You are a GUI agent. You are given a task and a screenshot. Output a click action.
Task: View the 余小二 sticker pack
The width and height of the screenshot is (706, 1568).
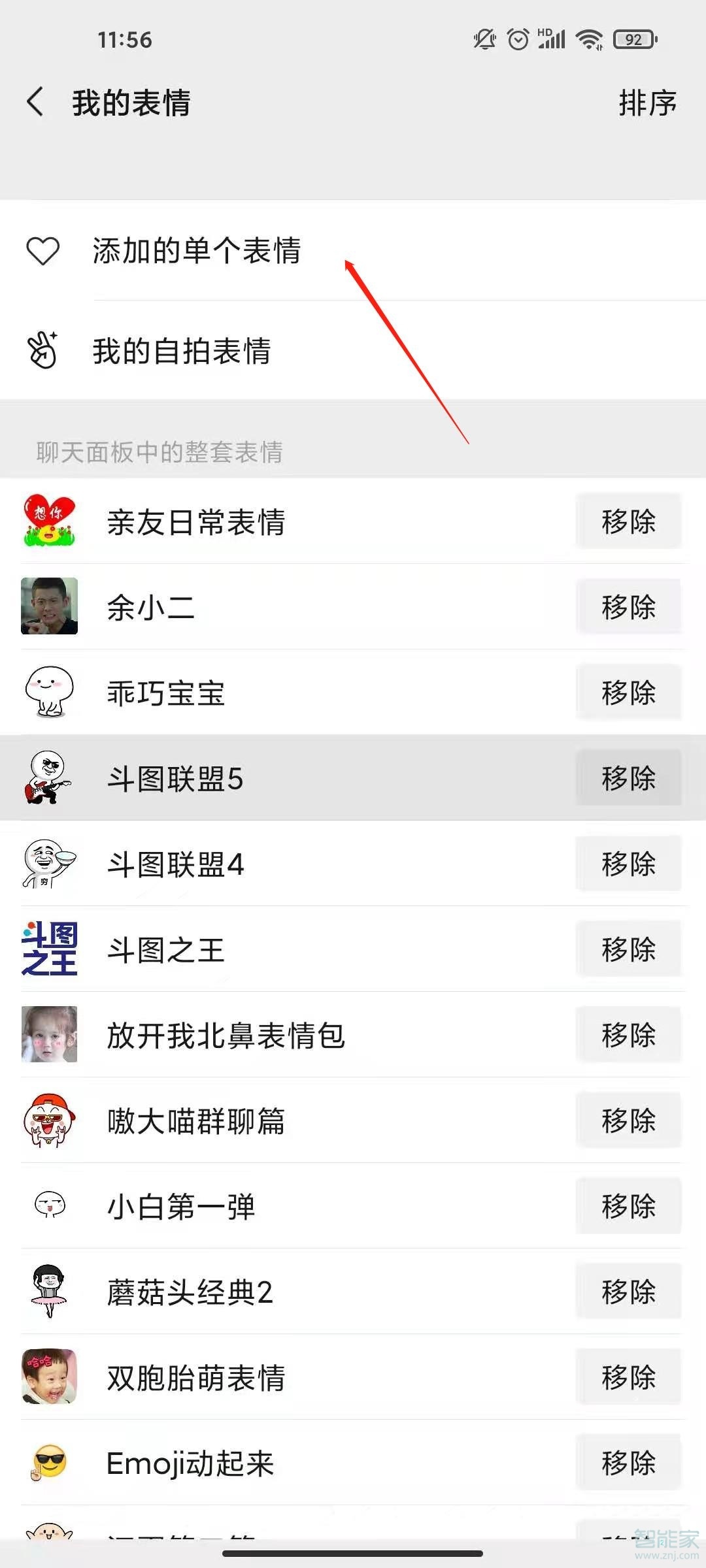pyautogui.click(x=150, y=608)
